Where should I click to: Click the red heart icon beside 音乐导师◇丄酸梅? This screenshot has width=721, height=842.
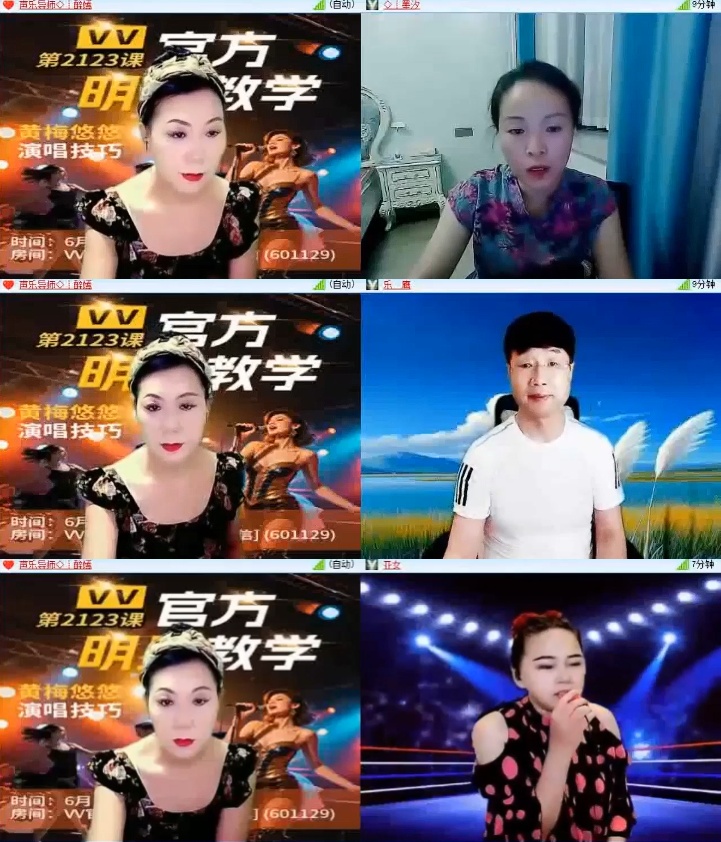click(x=8, y=6)
